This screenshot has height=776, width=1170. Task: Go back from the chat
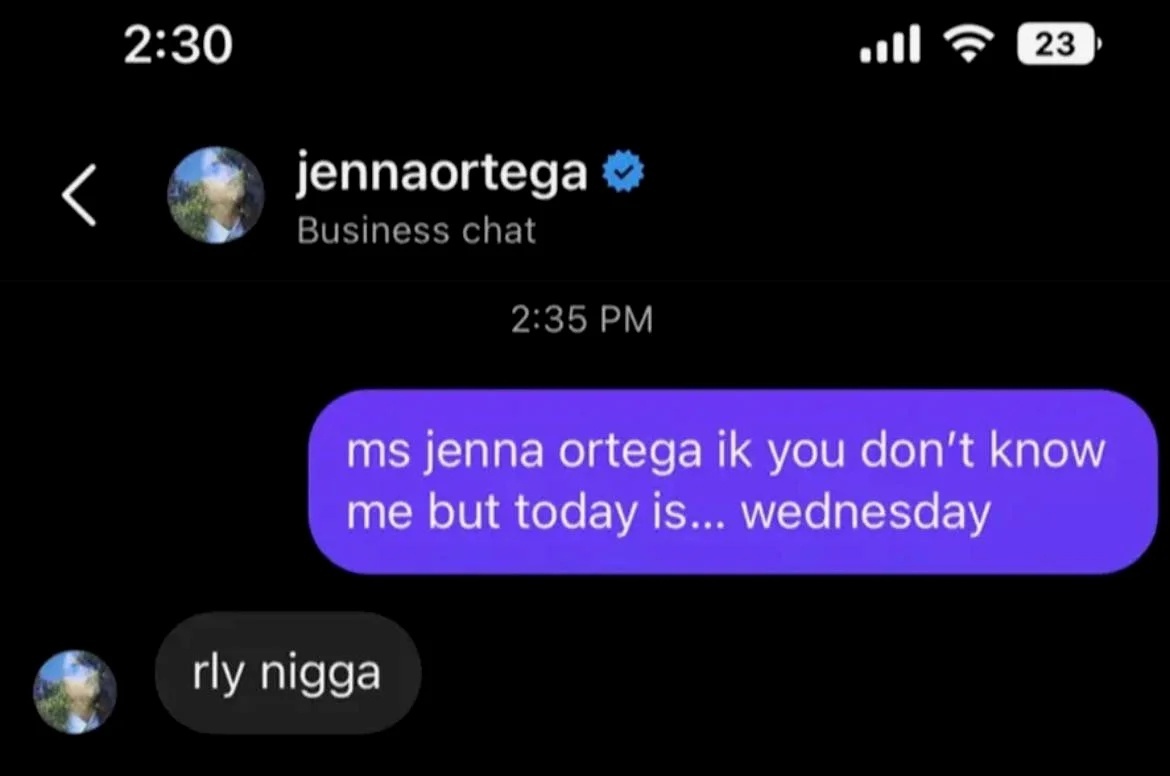79,196
